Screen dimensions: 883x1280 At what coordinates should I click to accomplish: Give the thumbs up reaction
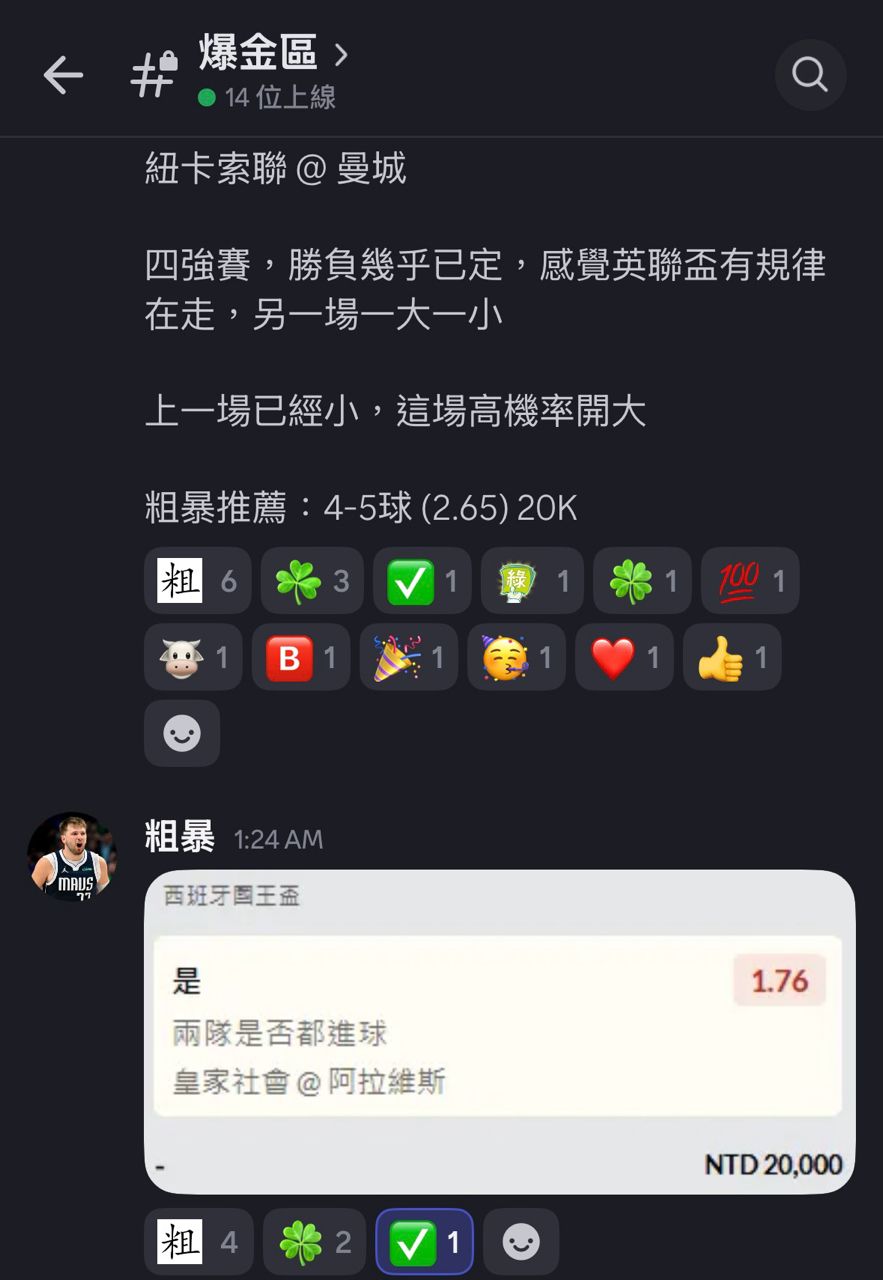click(x=732, y=657)
